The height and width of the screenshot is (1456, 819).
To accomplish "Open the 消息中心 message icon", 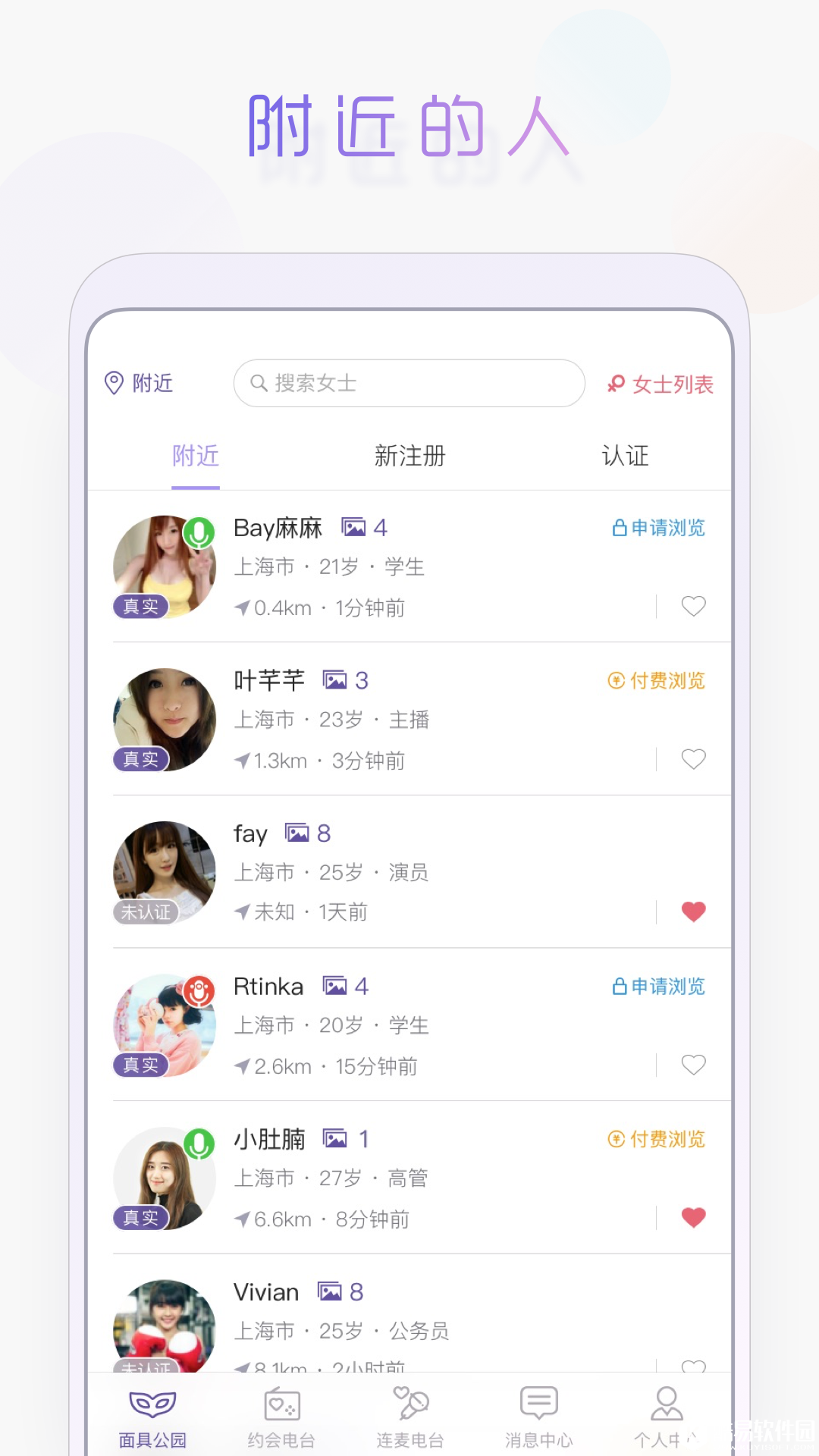I will point(538,1401).
